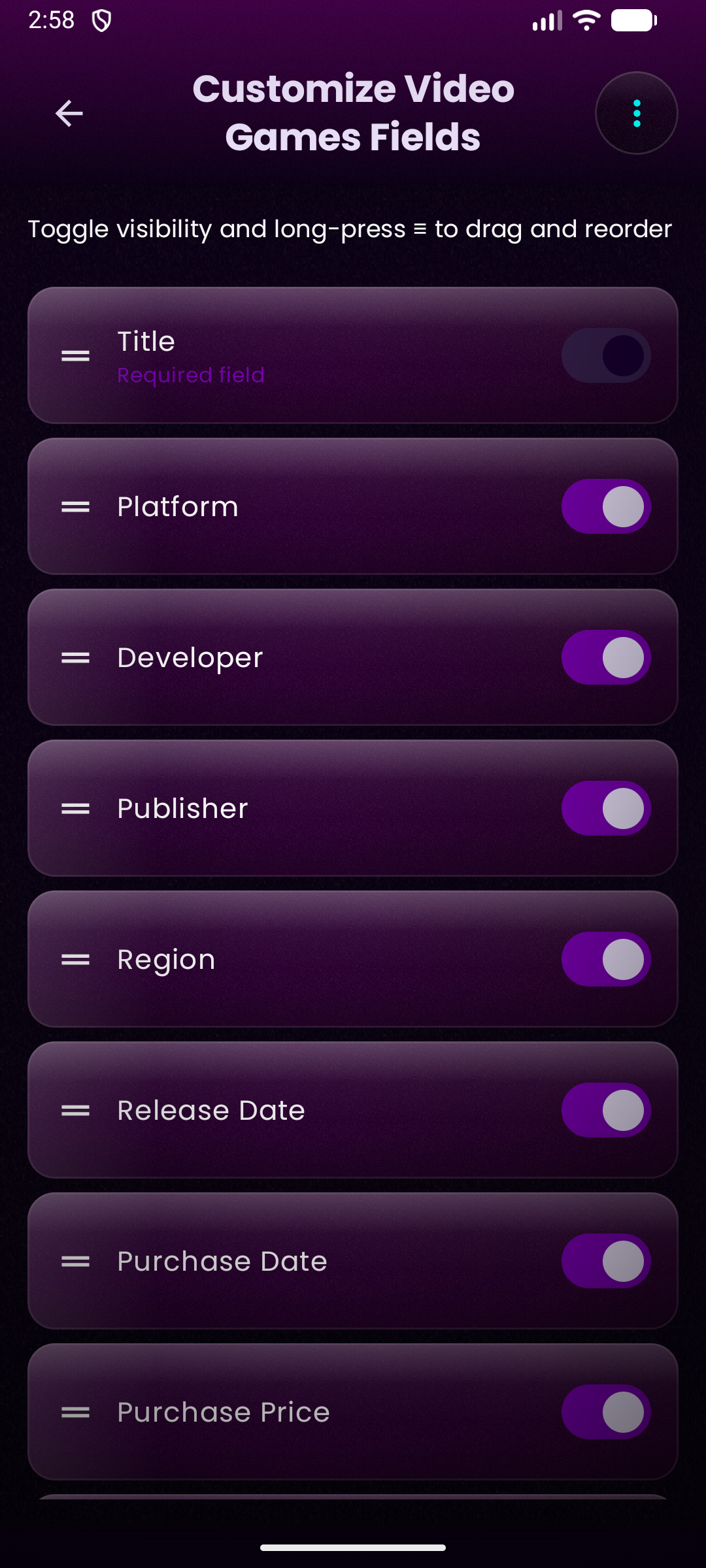The height and width of the screenshot is (1568, 706).
Task: Open the three-dot overflow menu
Action: click(636, 113)
